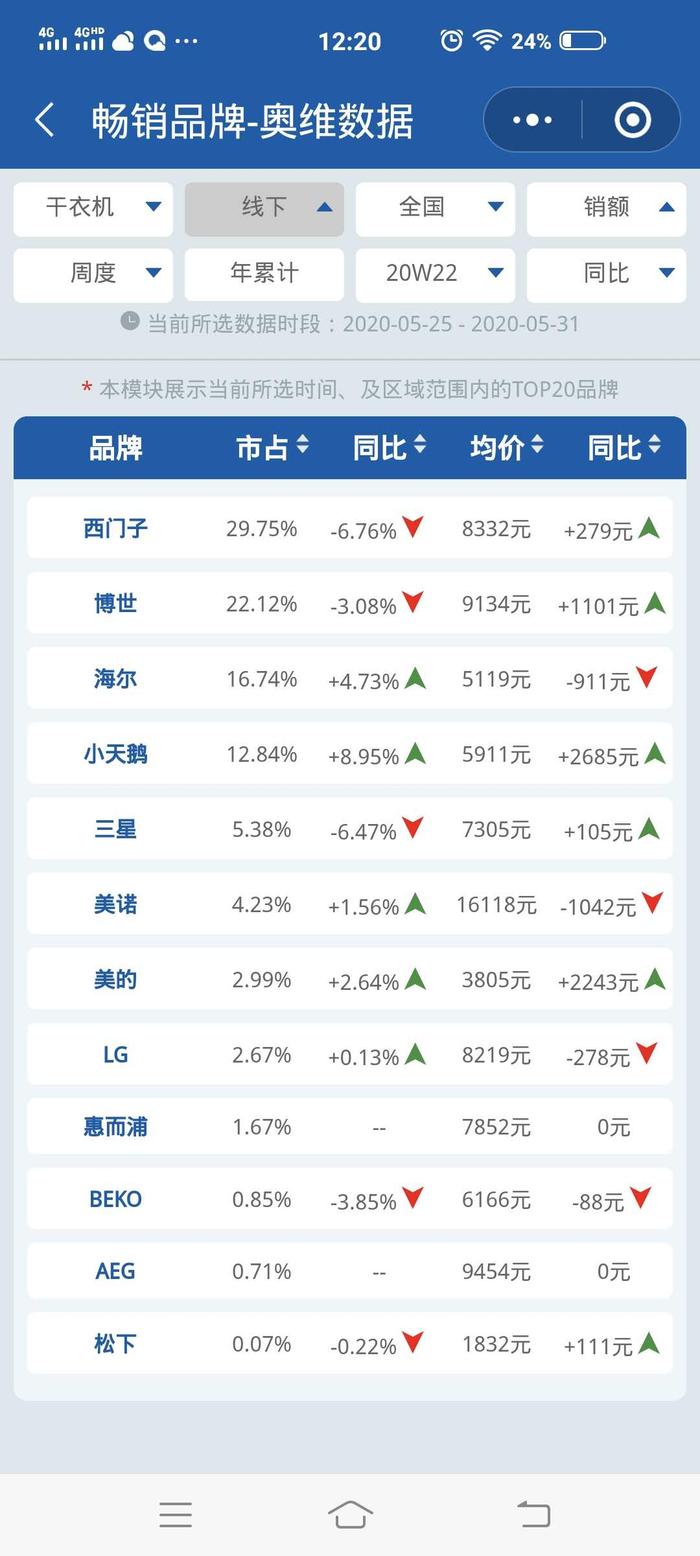
Task: Open the 销额 metric dropdown
Action: point(606,208)
